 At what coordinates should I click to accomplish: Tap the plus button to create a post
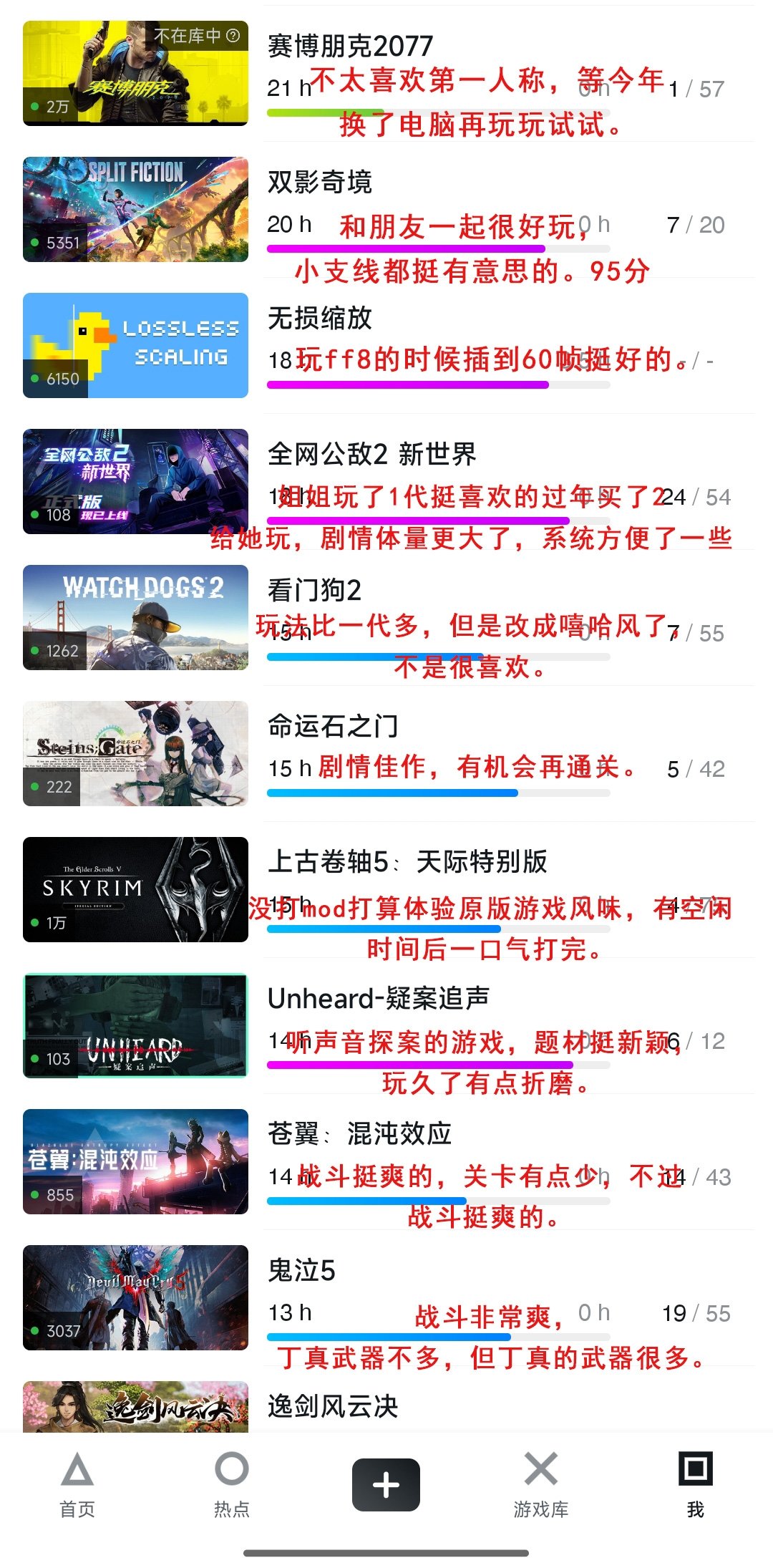coord(386,1485)
